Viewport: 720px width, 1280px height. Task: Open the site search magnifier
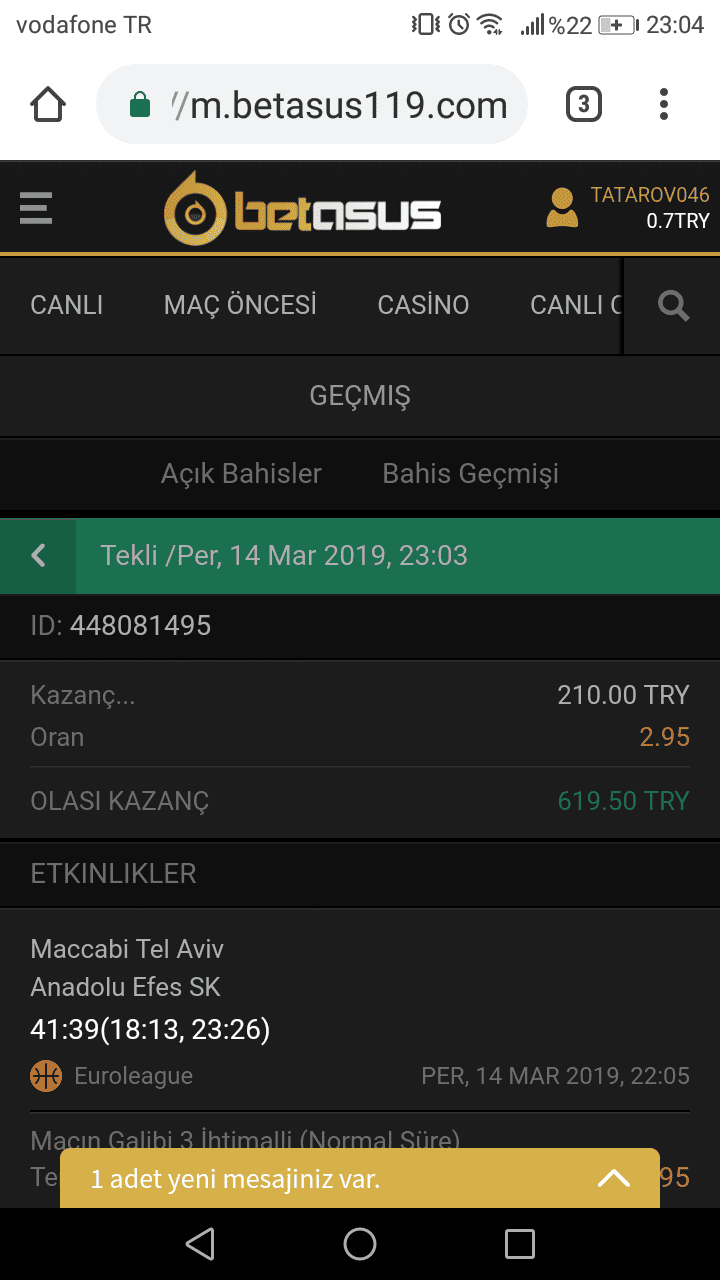pyautogui.click(x=674, y=306)
